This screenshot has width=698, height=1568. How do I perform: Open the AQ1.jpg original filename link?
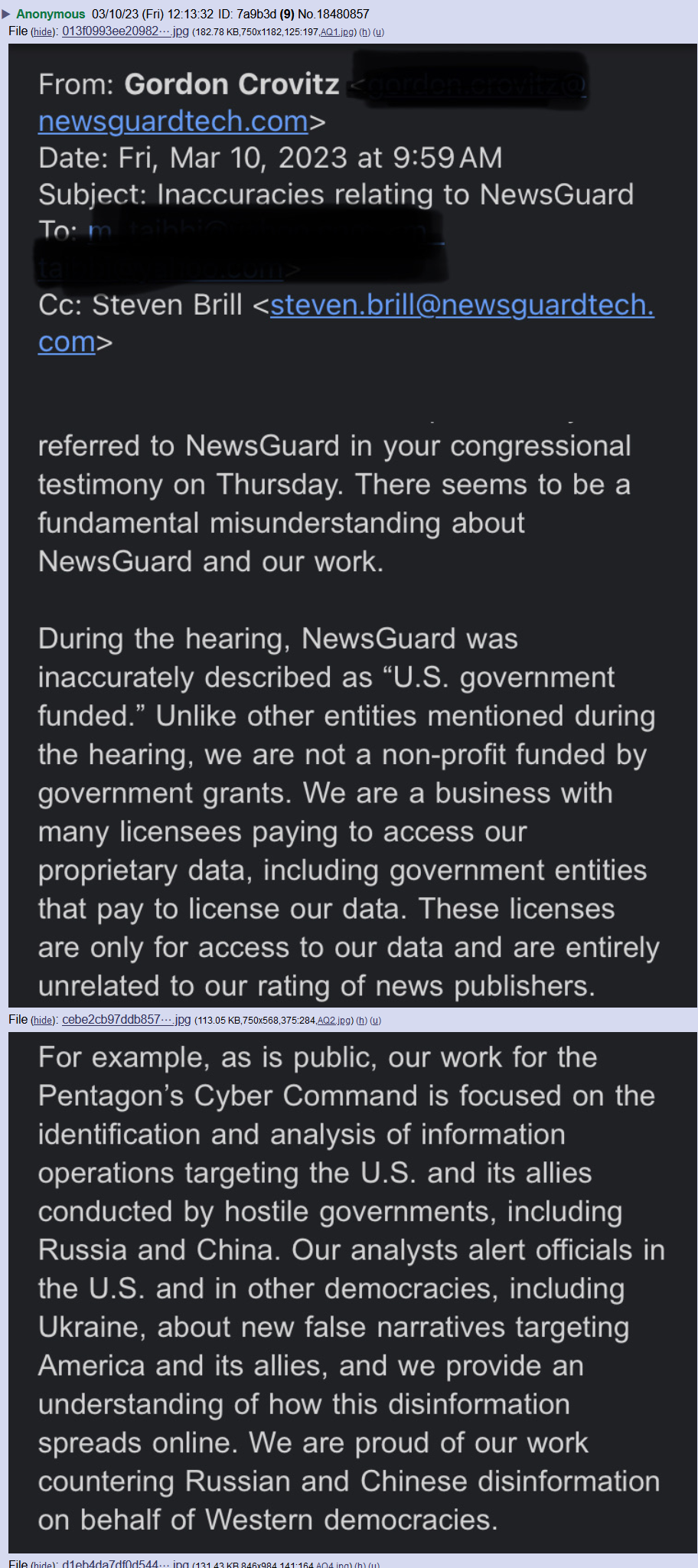tap(337, 32)
